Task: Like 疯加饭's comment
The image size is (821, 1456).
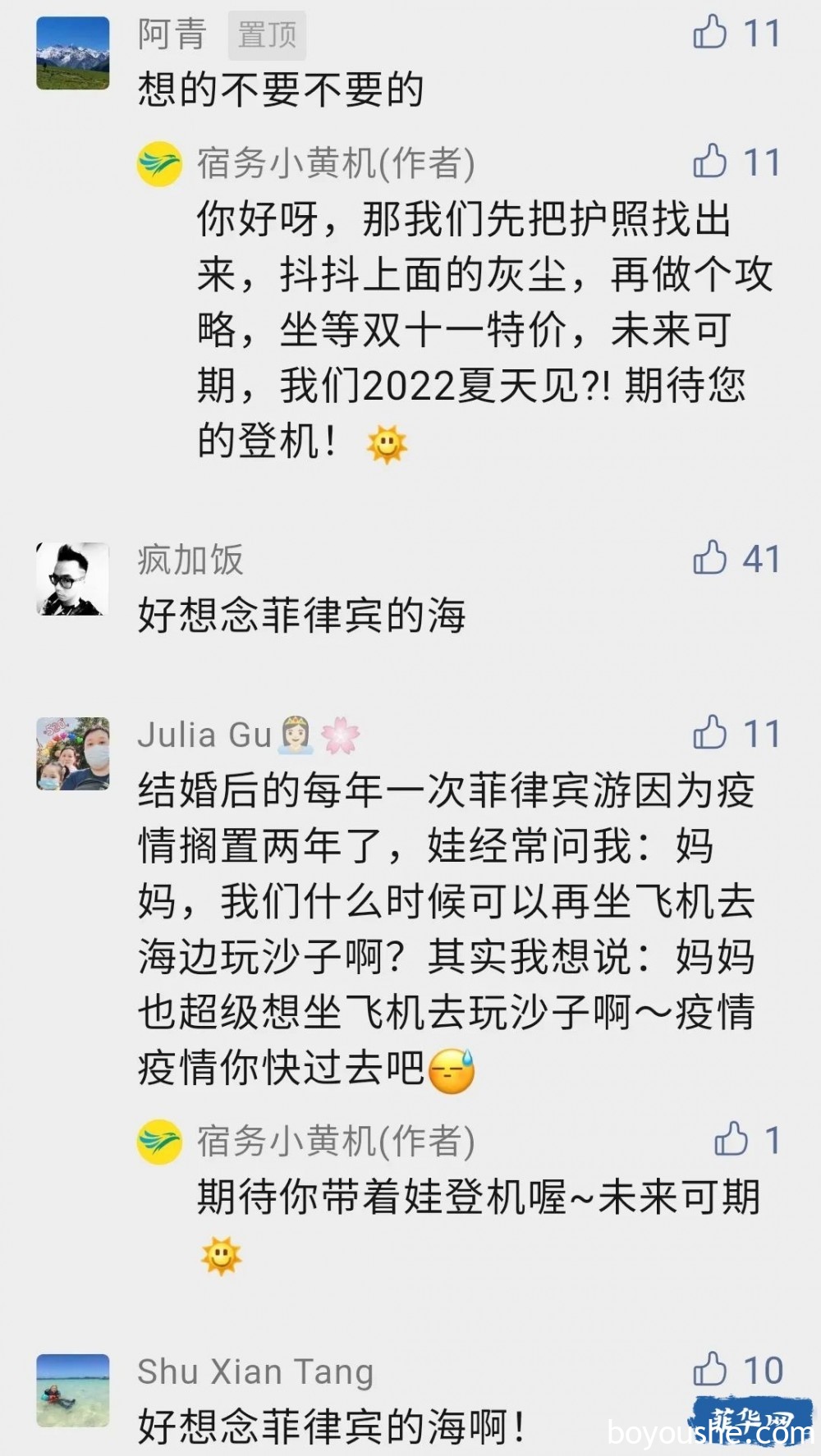Action: click(710, 558)
